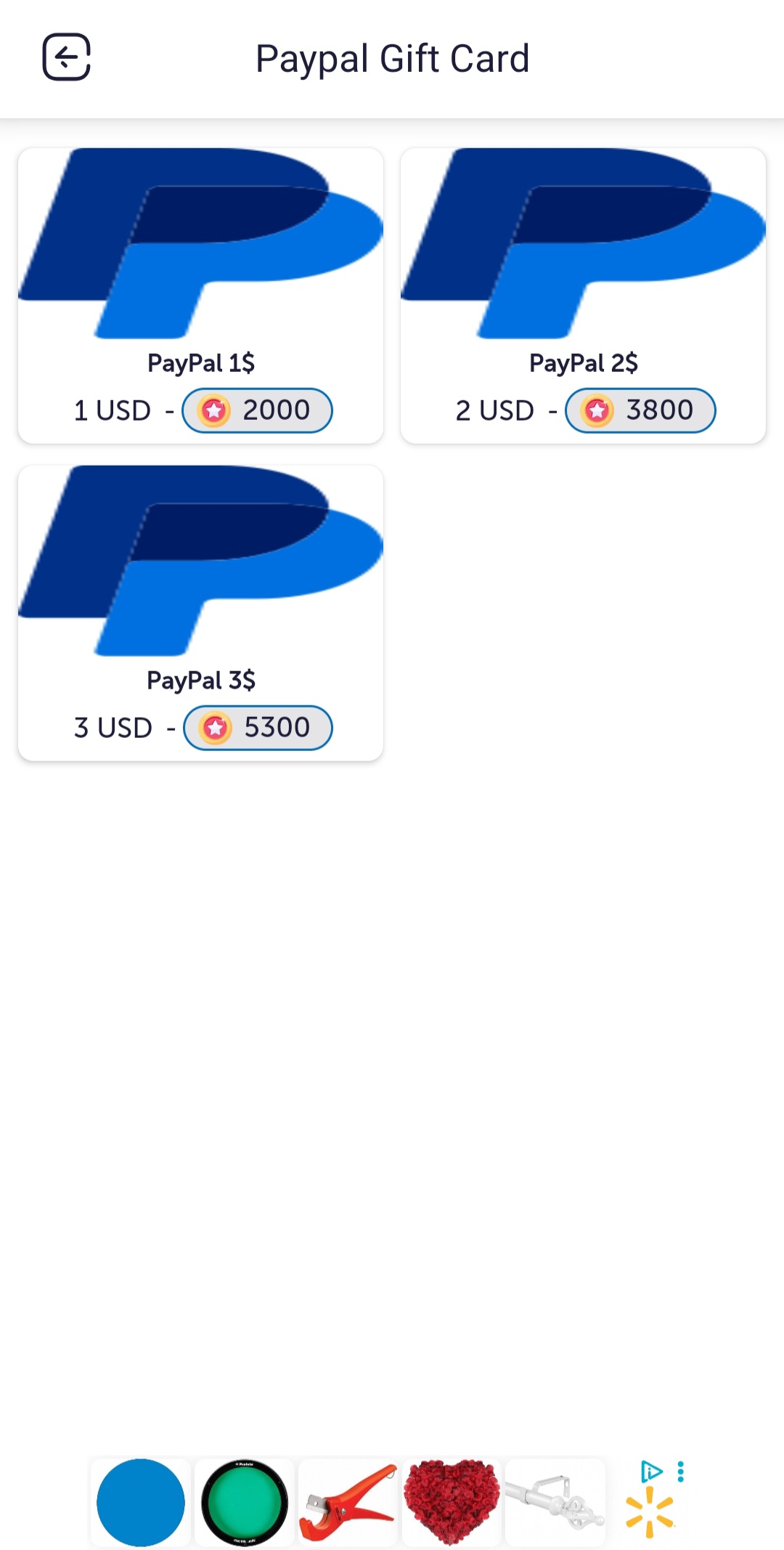Viewport: 784px width, 1550px height.
Task: Tap the 5300 points pill on PayPal 3$
Action: [257, 727]
